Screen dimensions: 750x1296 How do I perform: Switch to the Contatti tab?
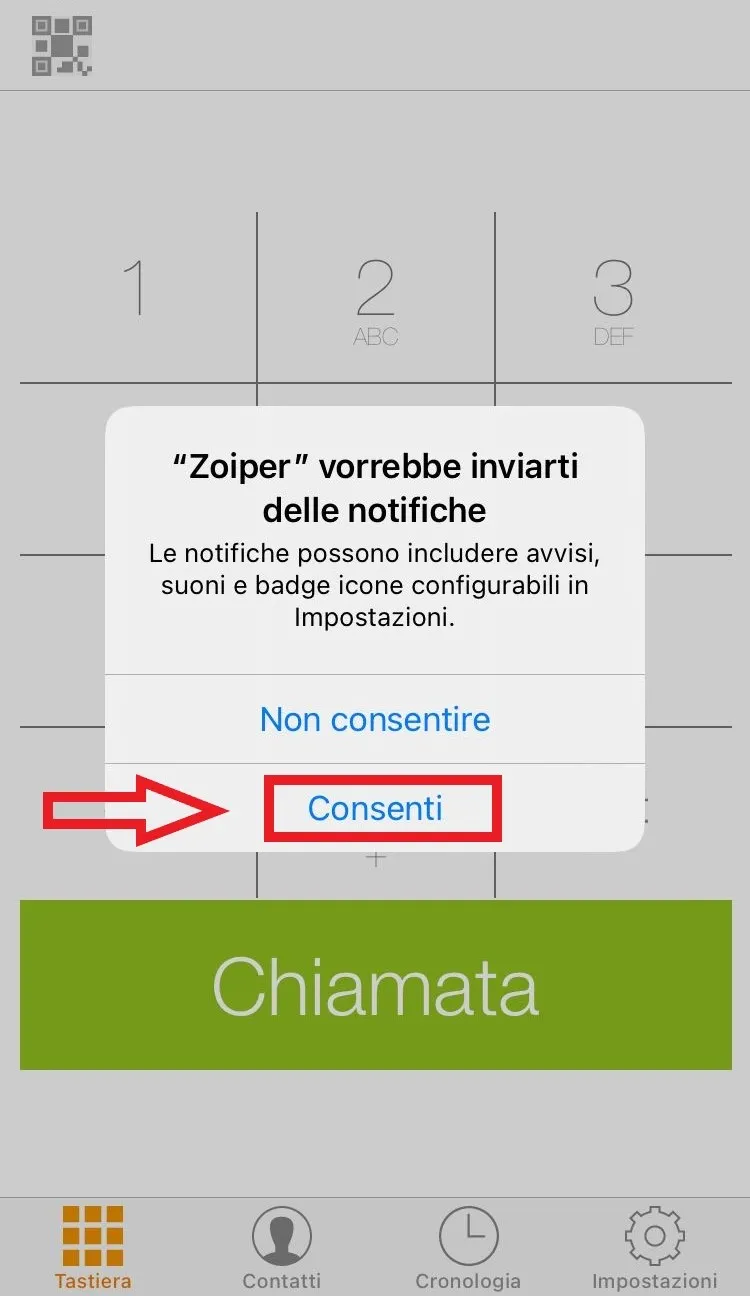point(282,1247)
